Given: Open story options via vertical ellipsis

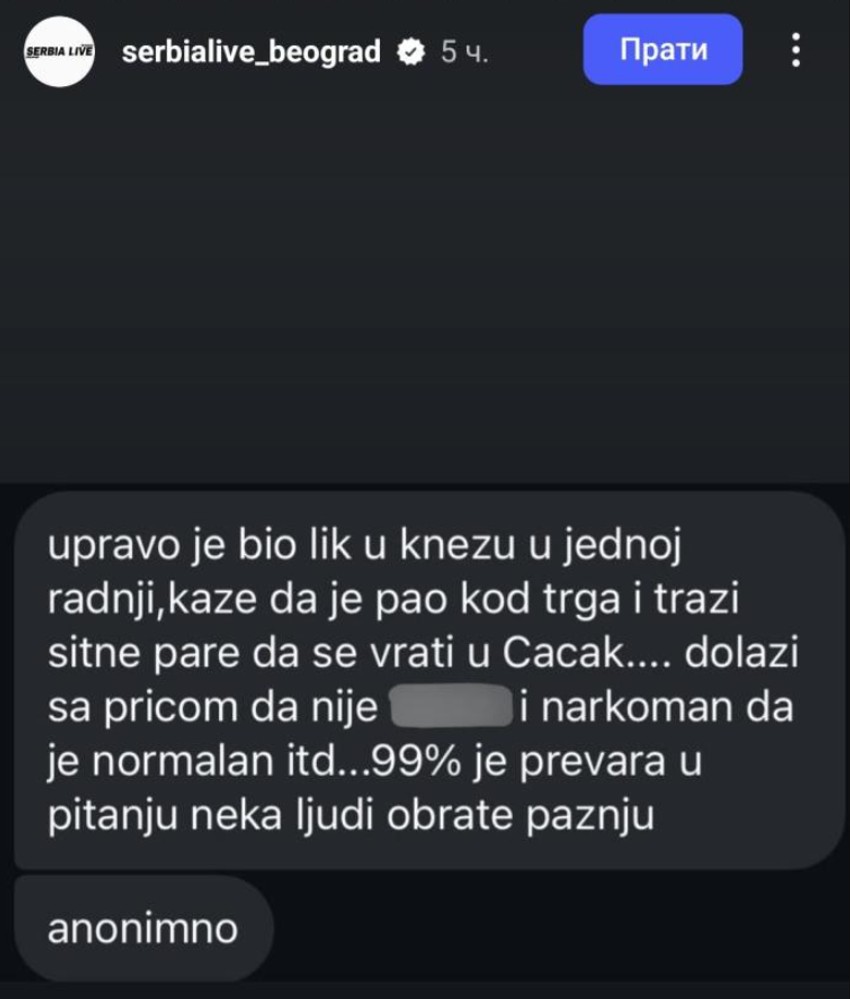Looking at the screenshot, I should click(797, 48).
